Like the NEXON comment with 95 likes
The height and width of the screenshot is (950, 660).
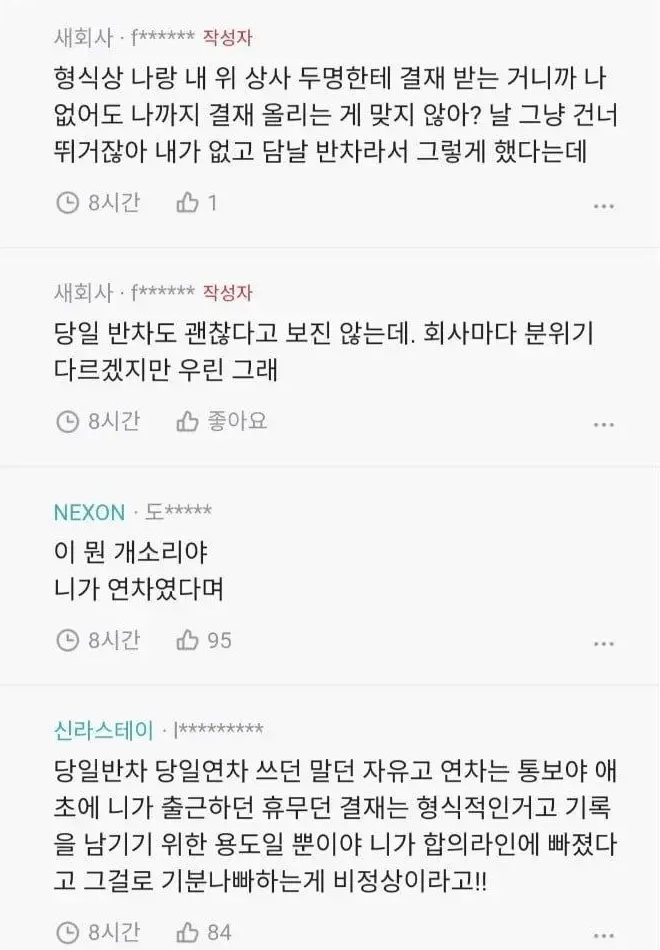[187, 638]
